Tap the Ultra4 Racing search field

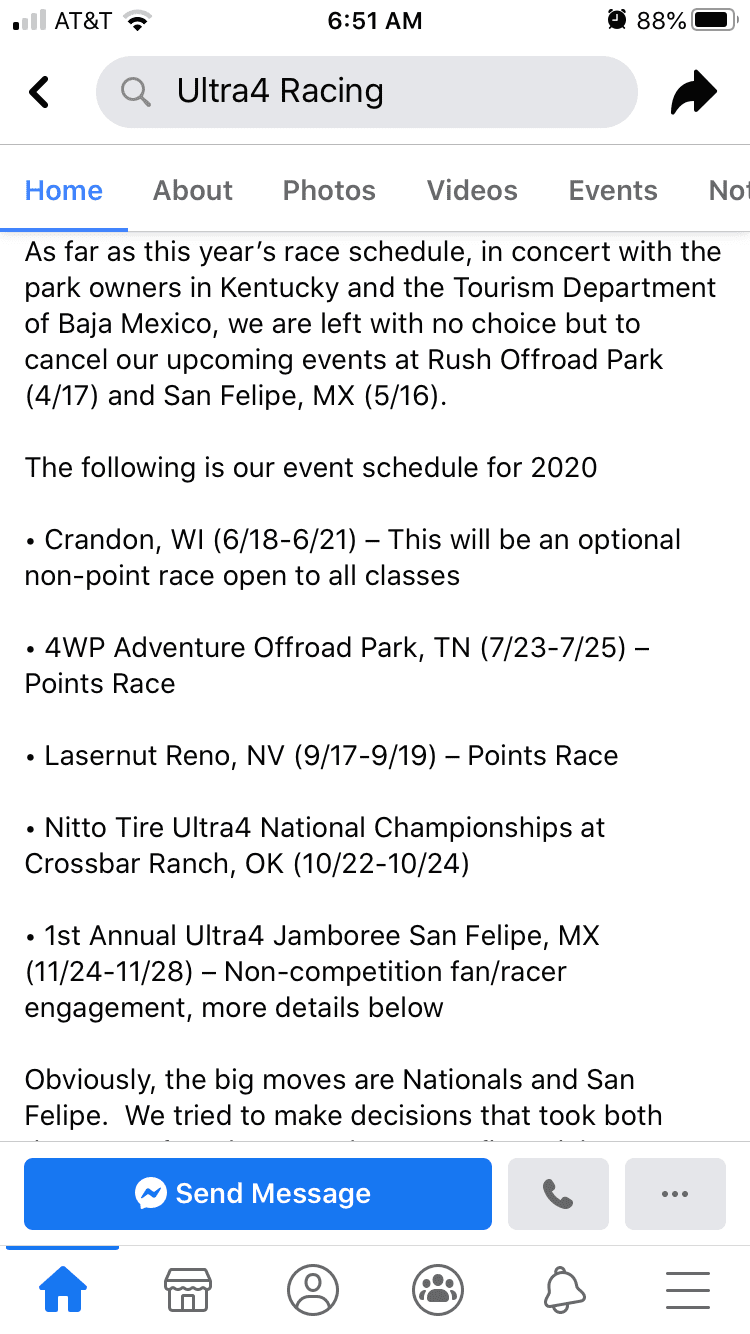366,92
